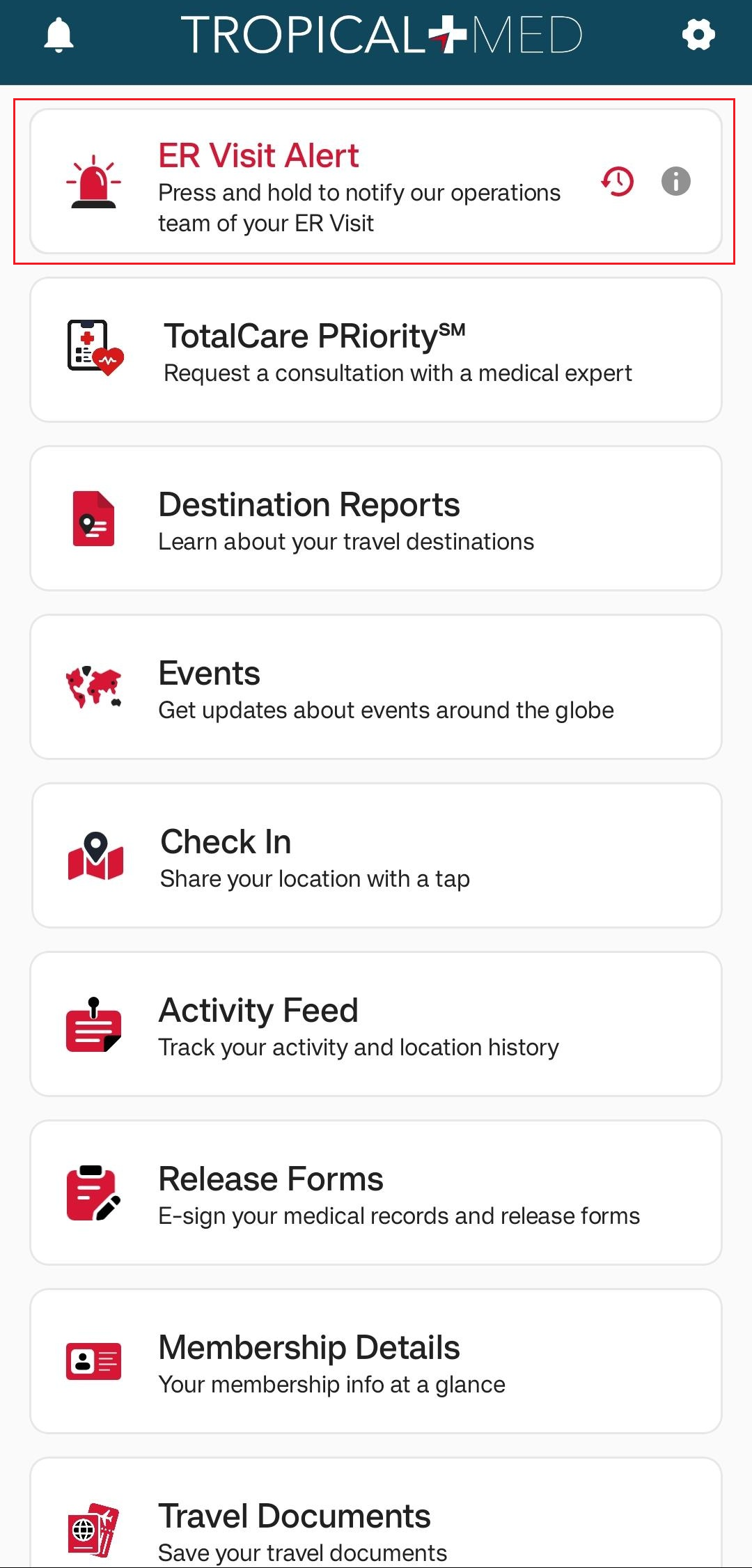752x1568 pixels.
Task: View Events around the globe
Action: (x=376, y=688)
